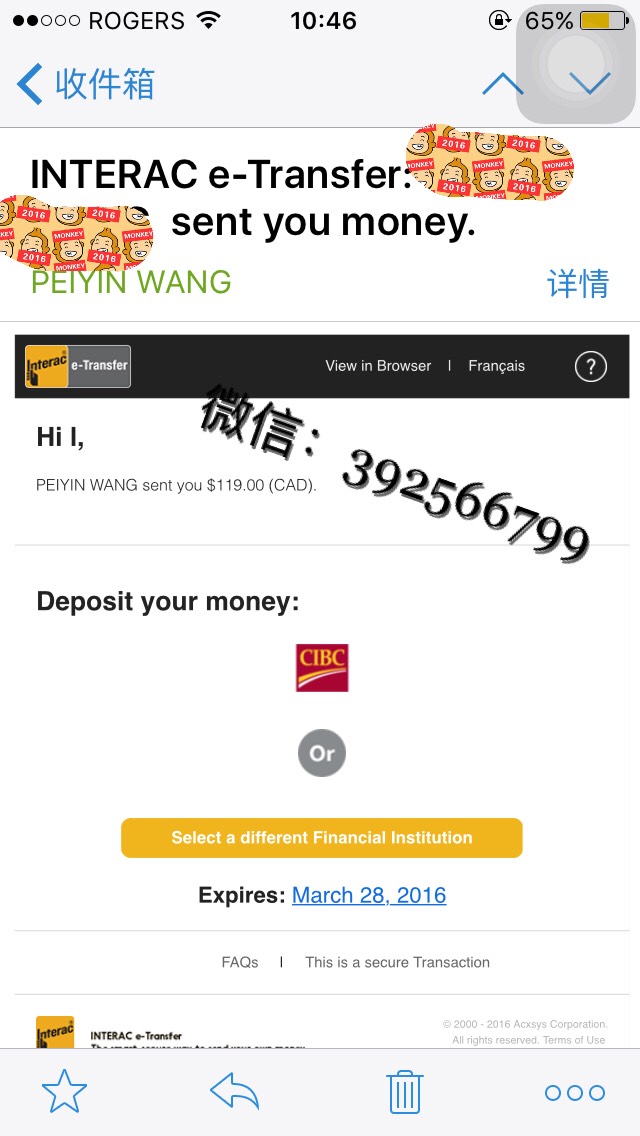
Task: Select a different Financial Institution
Action: (321, 838)
